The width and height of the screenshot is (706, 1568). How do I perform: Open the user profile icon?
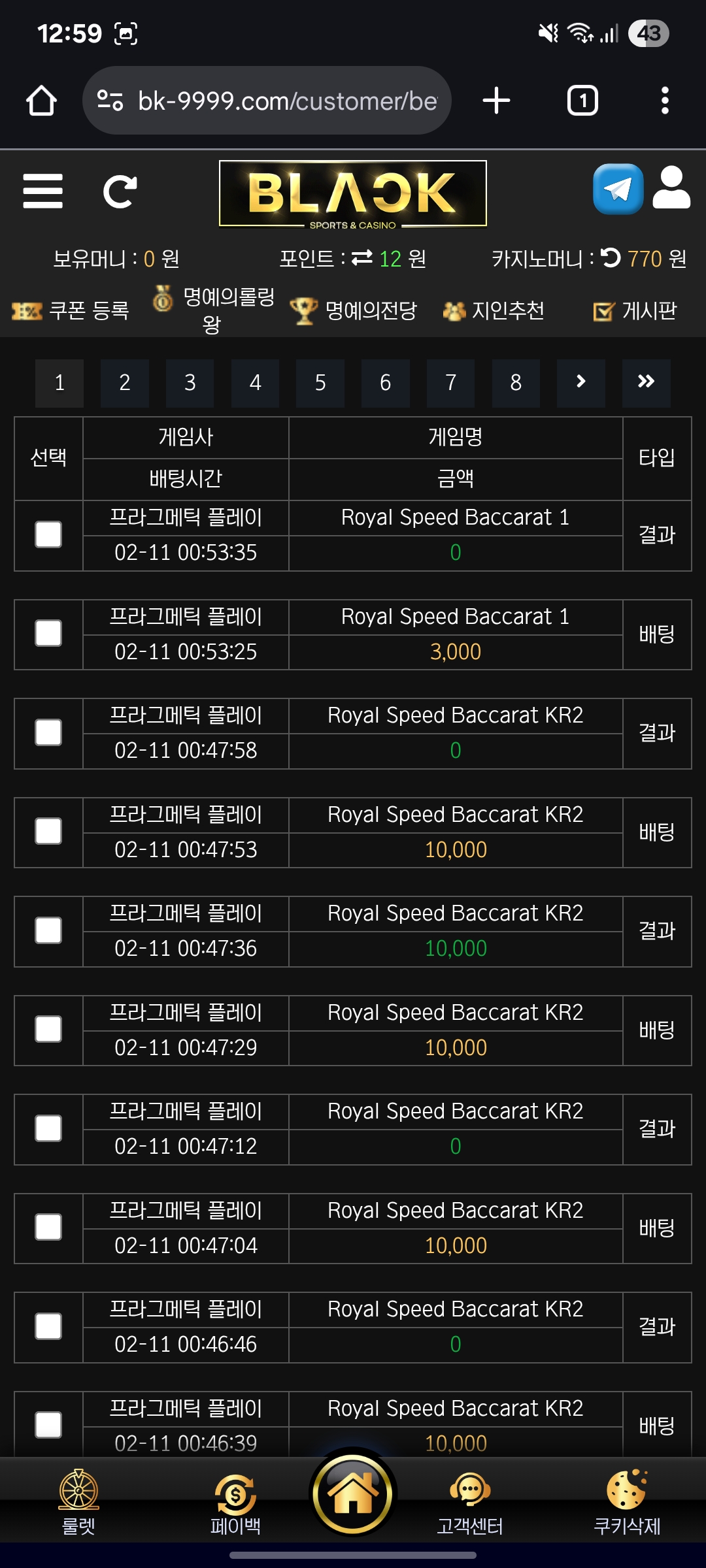[x=671, y=188]
